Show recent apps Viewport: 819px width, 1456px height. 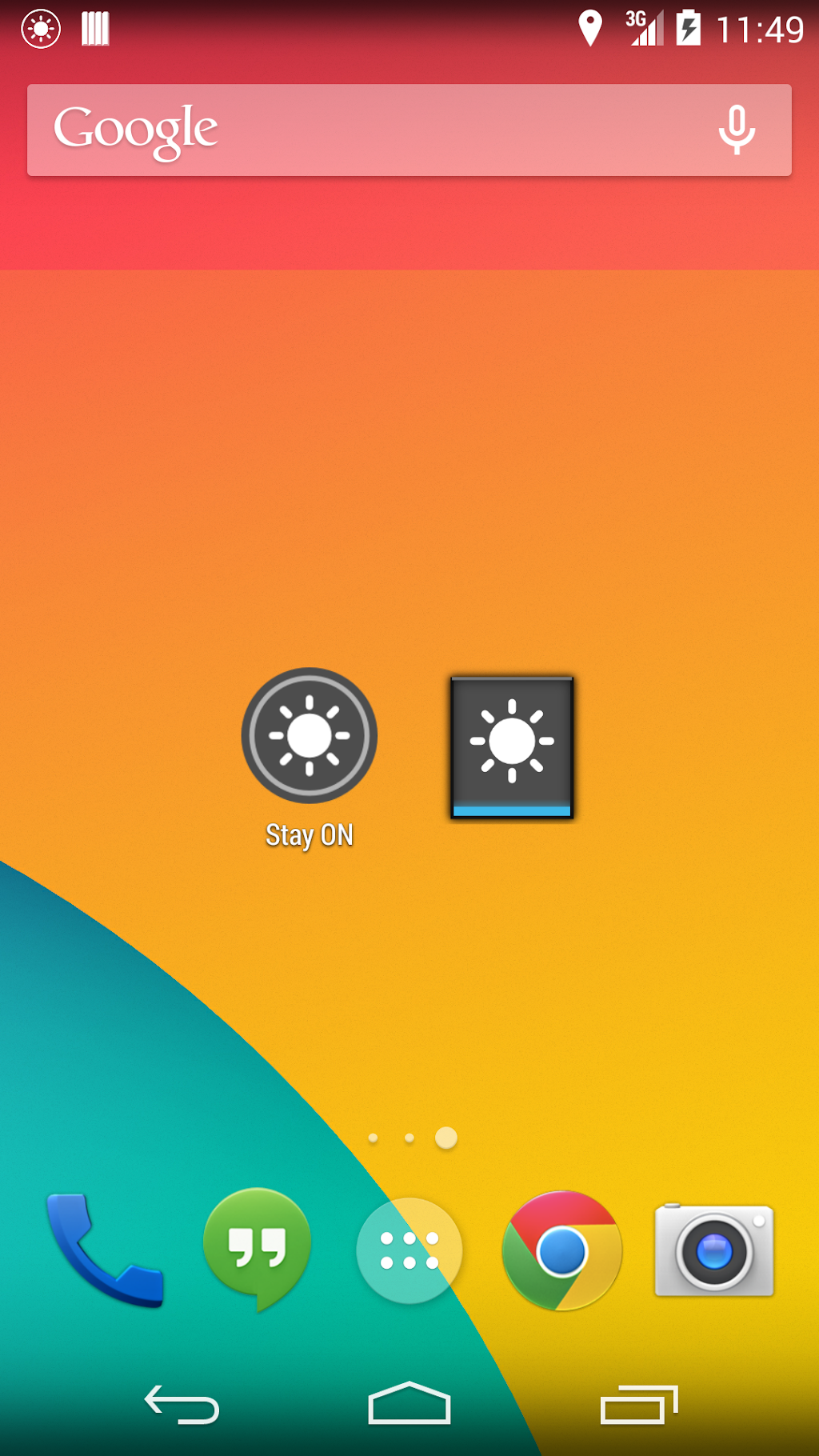[638, 1406]
